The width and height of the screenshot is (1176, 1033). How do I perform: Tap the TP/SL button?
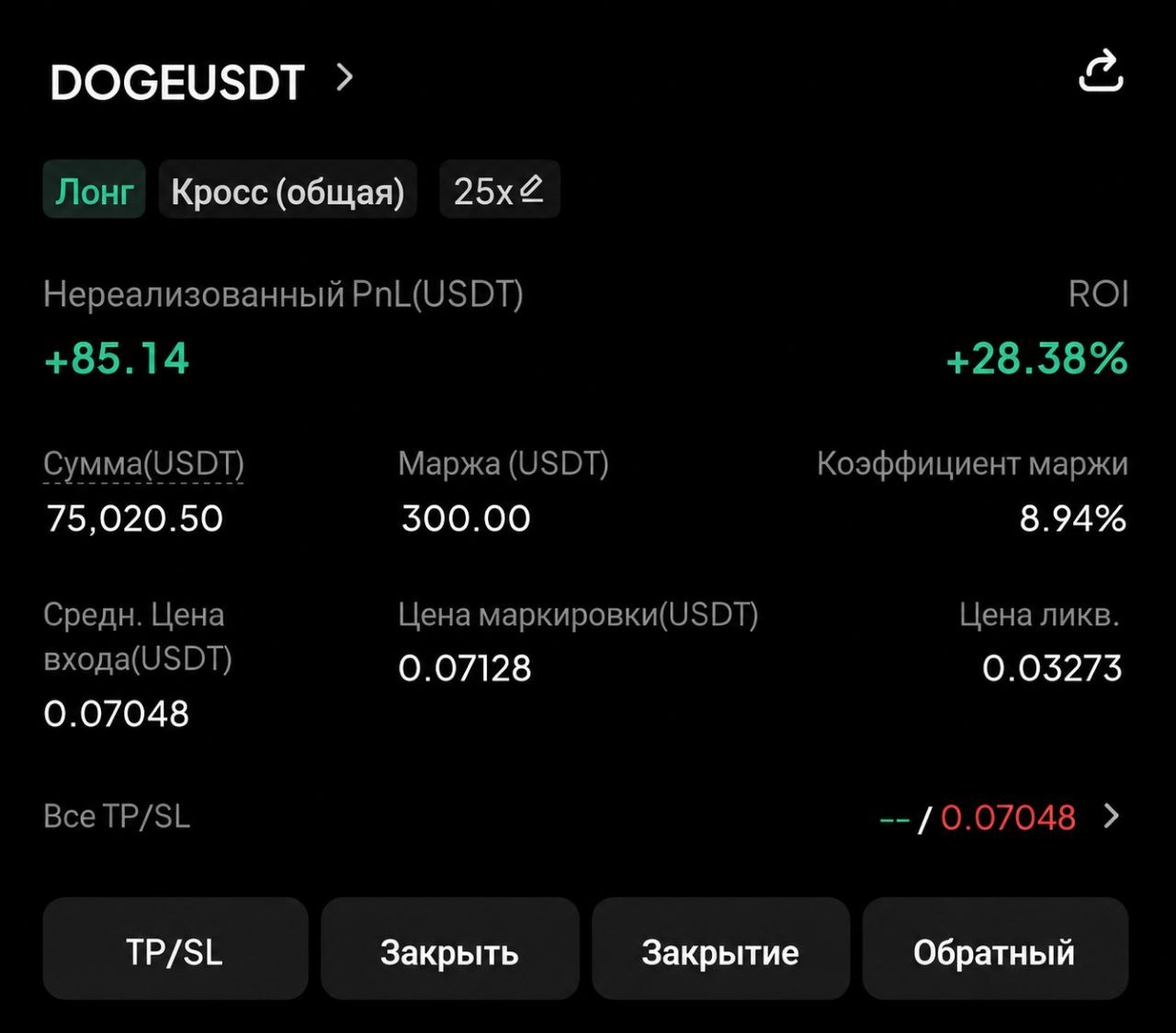pyautogui.click(x=175, y=948)
